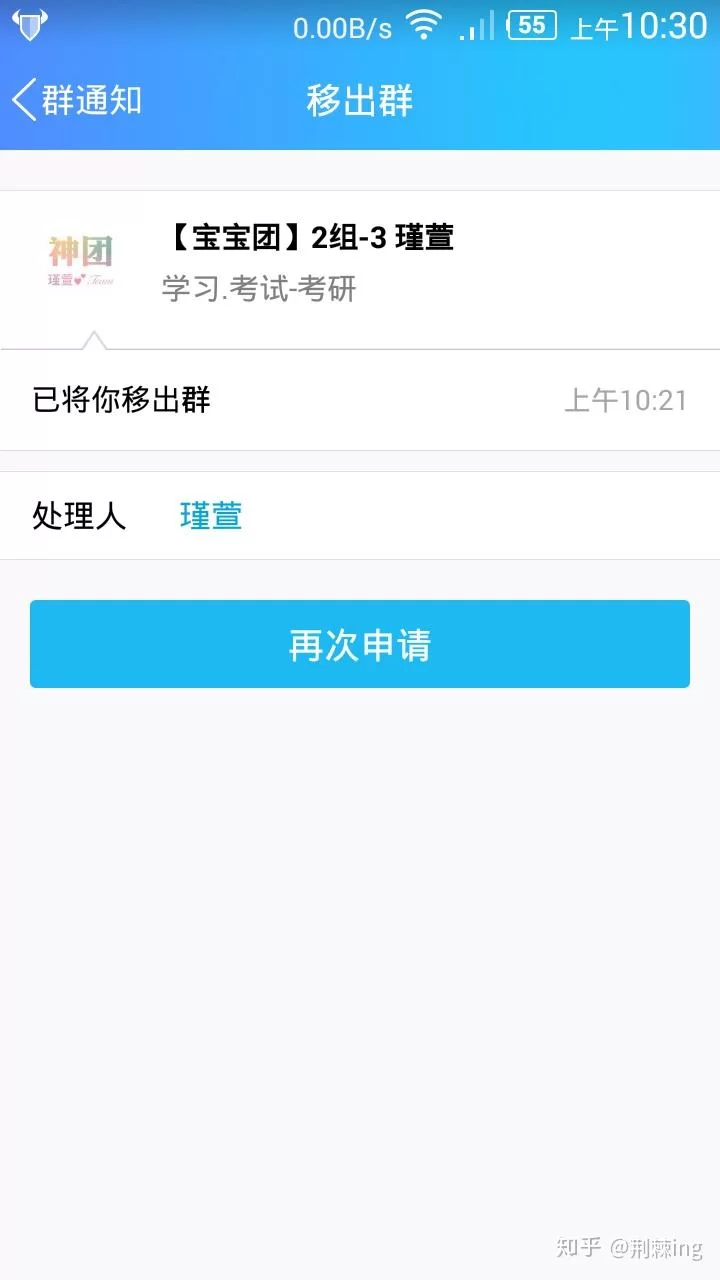Go back to 群通知
Screen dimensions: 720x1280
pos(77,101)
